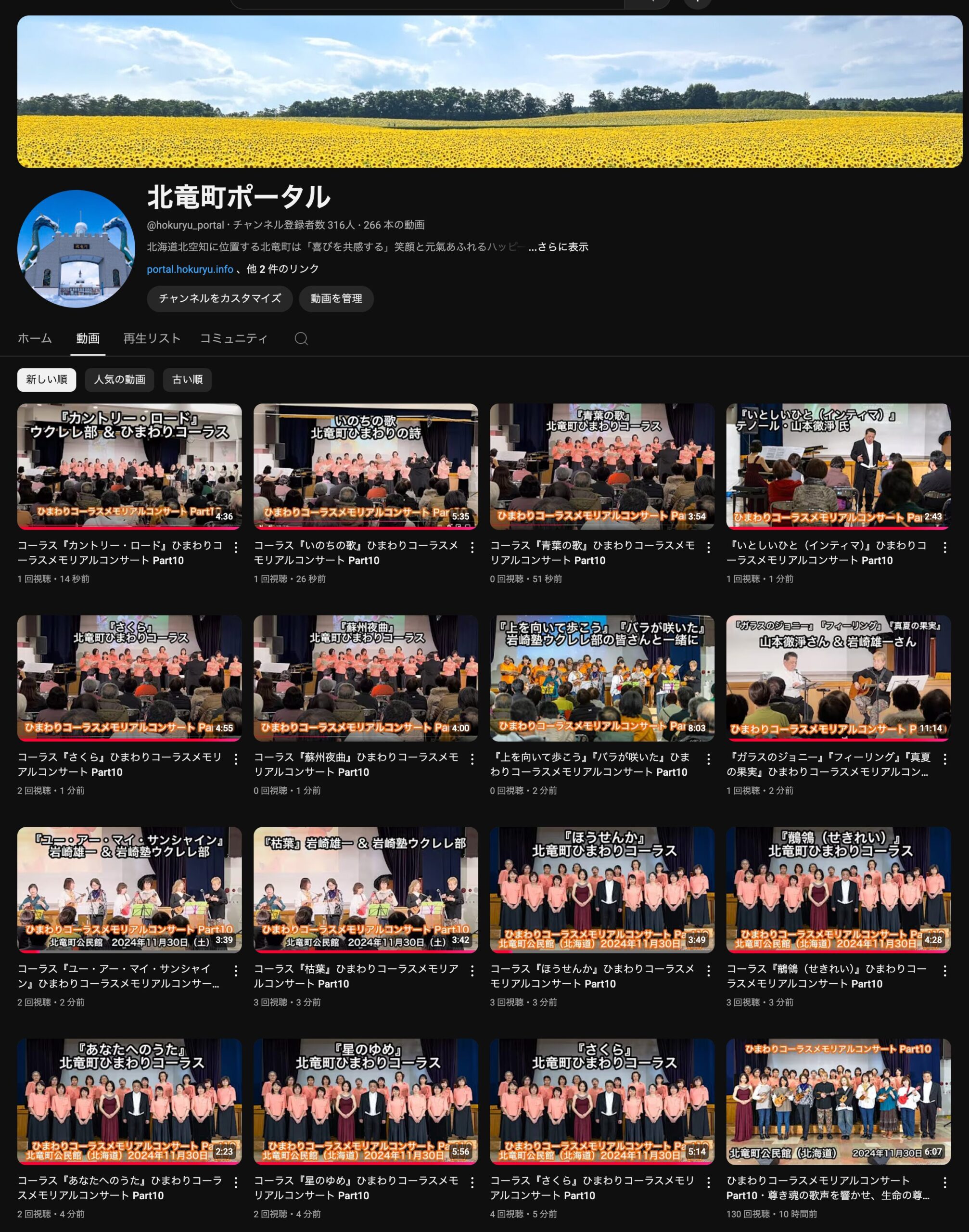Viewport: 969px width, 1232px height.
Task: Search within this channel
Action: pos(301,339)
